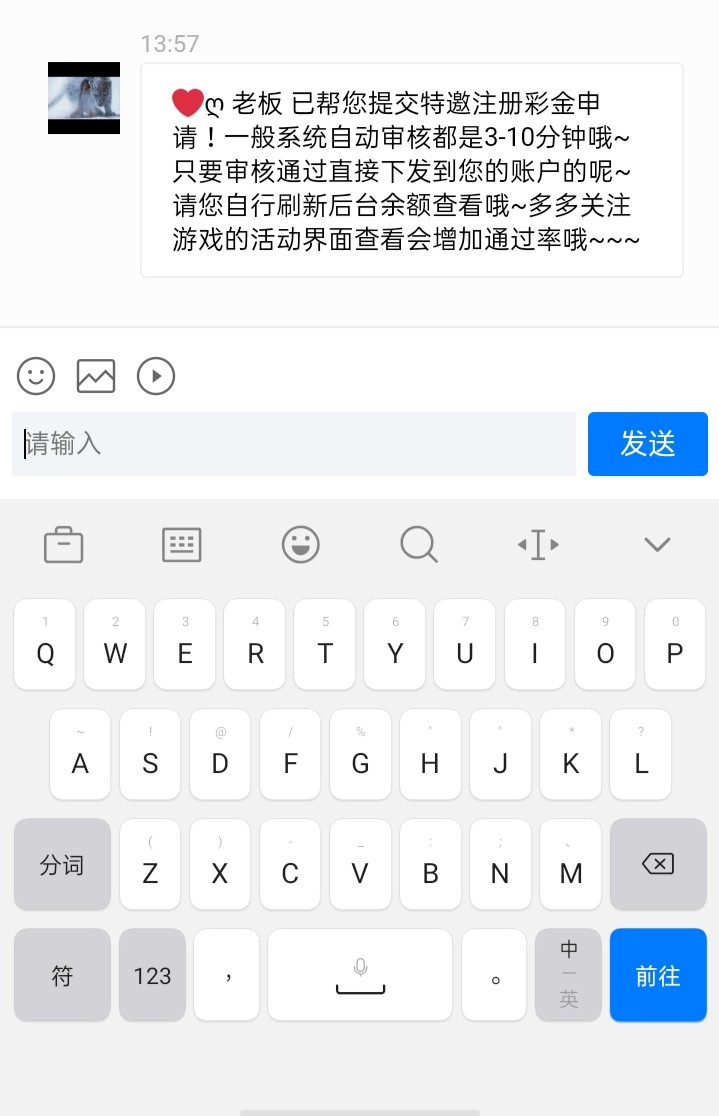719x1116 pixels.
Task: Tap the space bar with microphone
Action: click(x=360, y=975)
